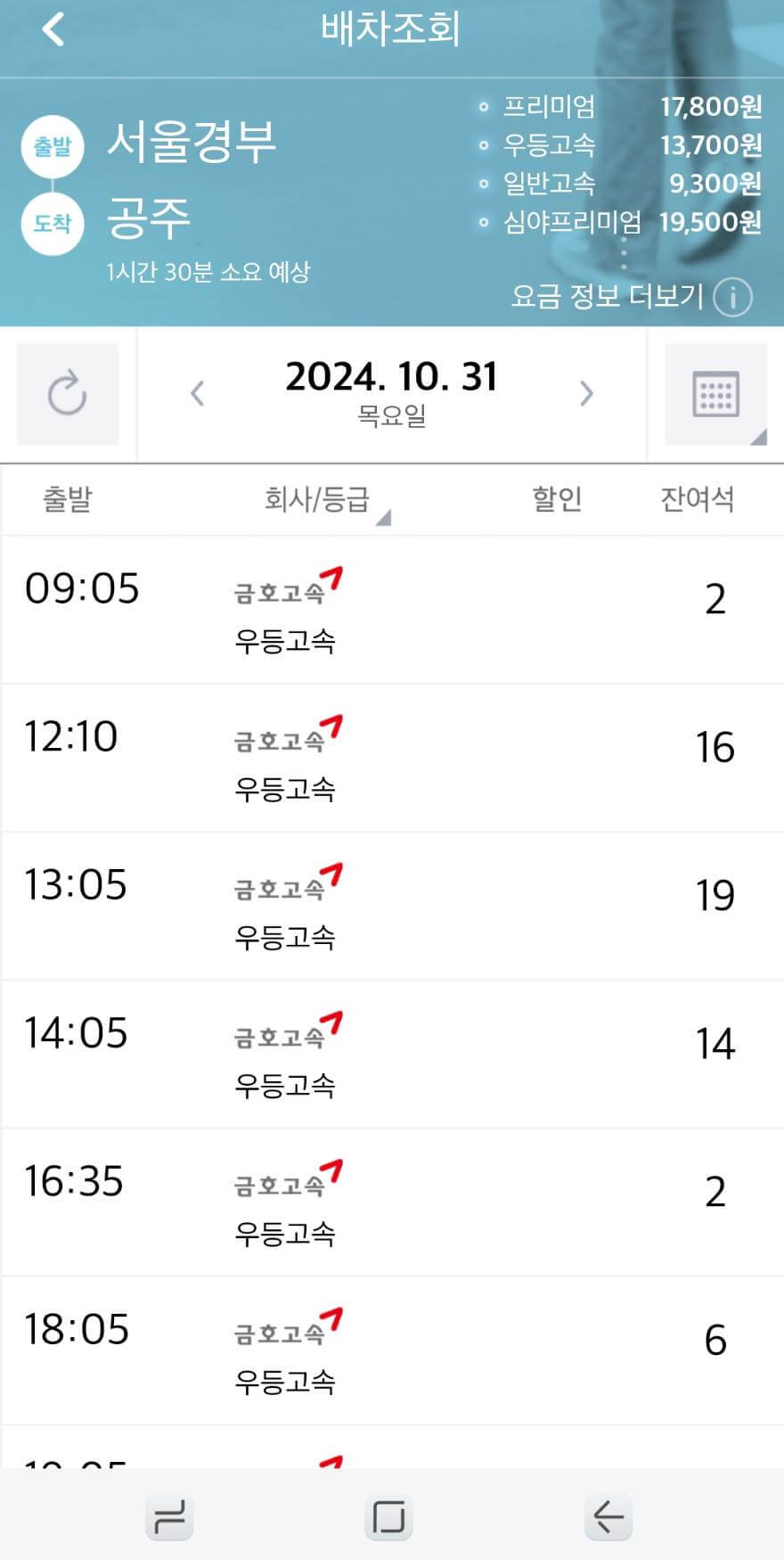
Task: Tap the 2024. 10. 31 date display
Action: coord(392,376)
